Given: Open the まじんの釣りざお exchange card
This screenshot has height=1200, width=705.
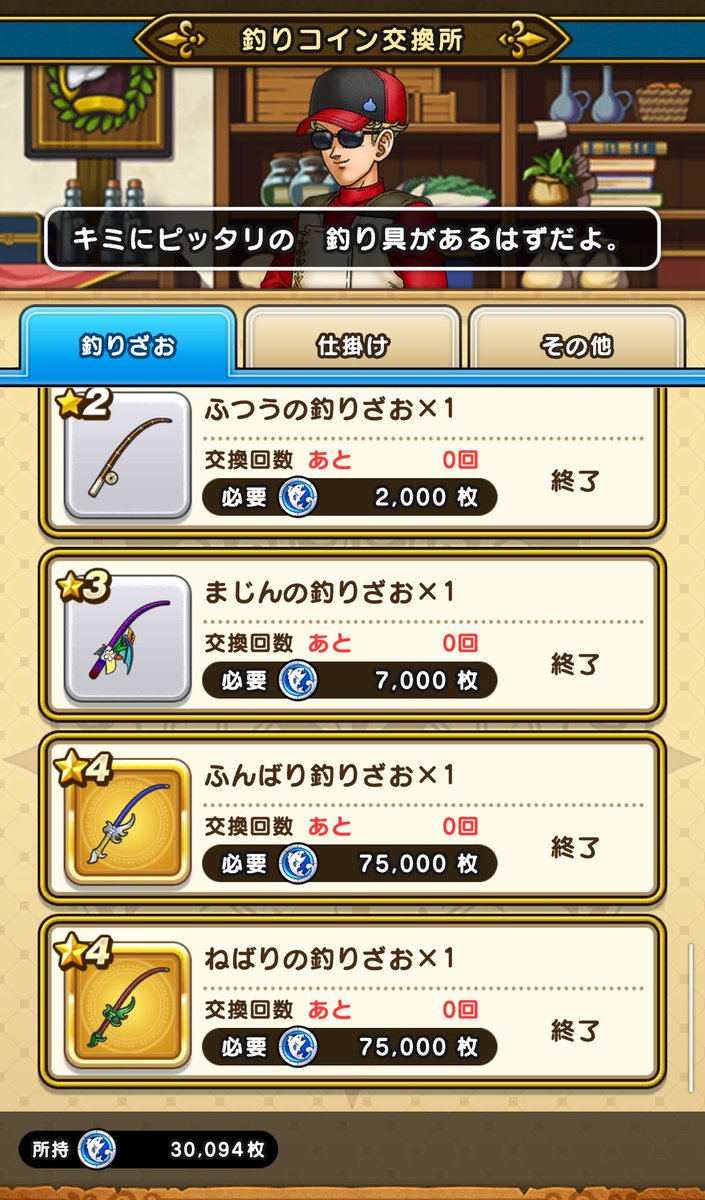Looking at the screenshot, I should 352,635.
